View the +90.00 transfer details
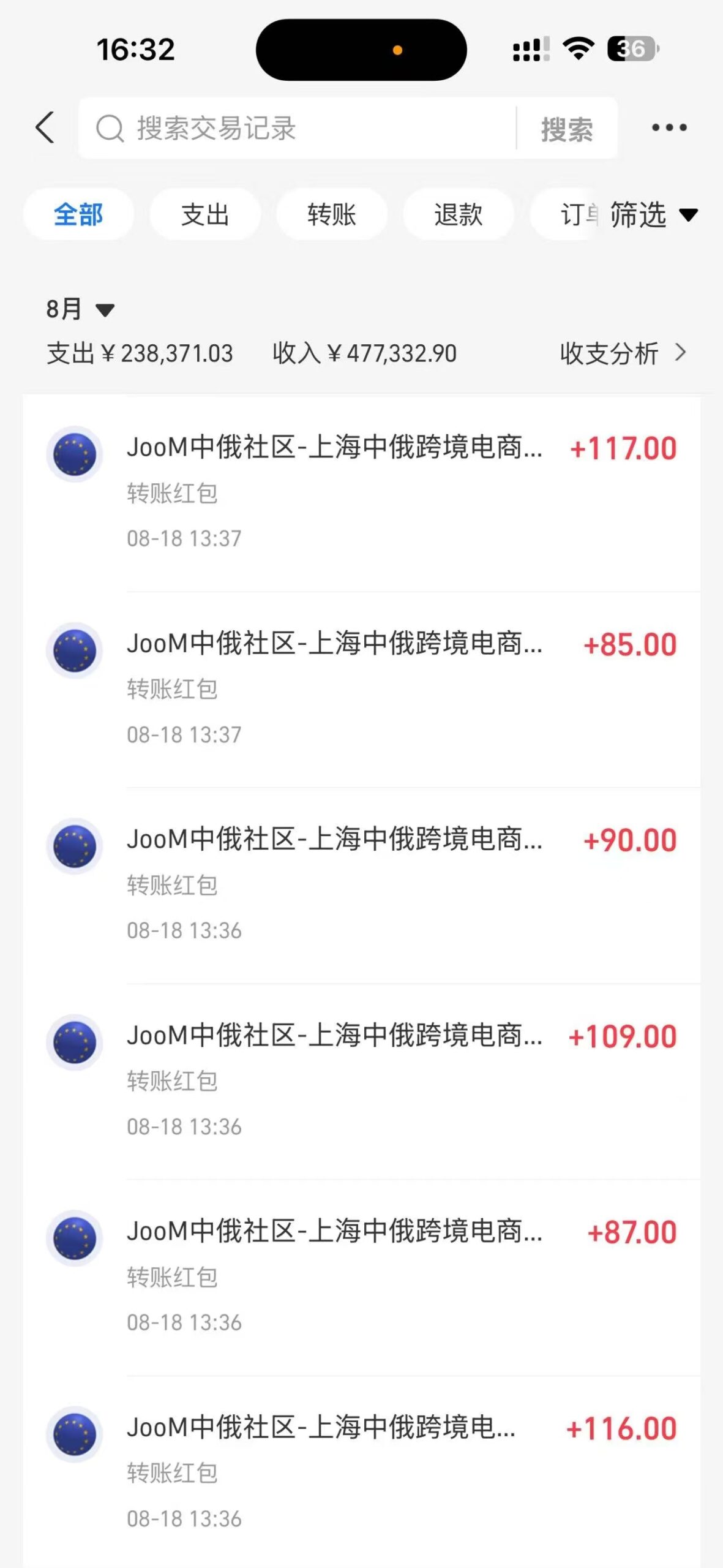The height and width of the screenshot is (1568, 723). tap(362, 886)
